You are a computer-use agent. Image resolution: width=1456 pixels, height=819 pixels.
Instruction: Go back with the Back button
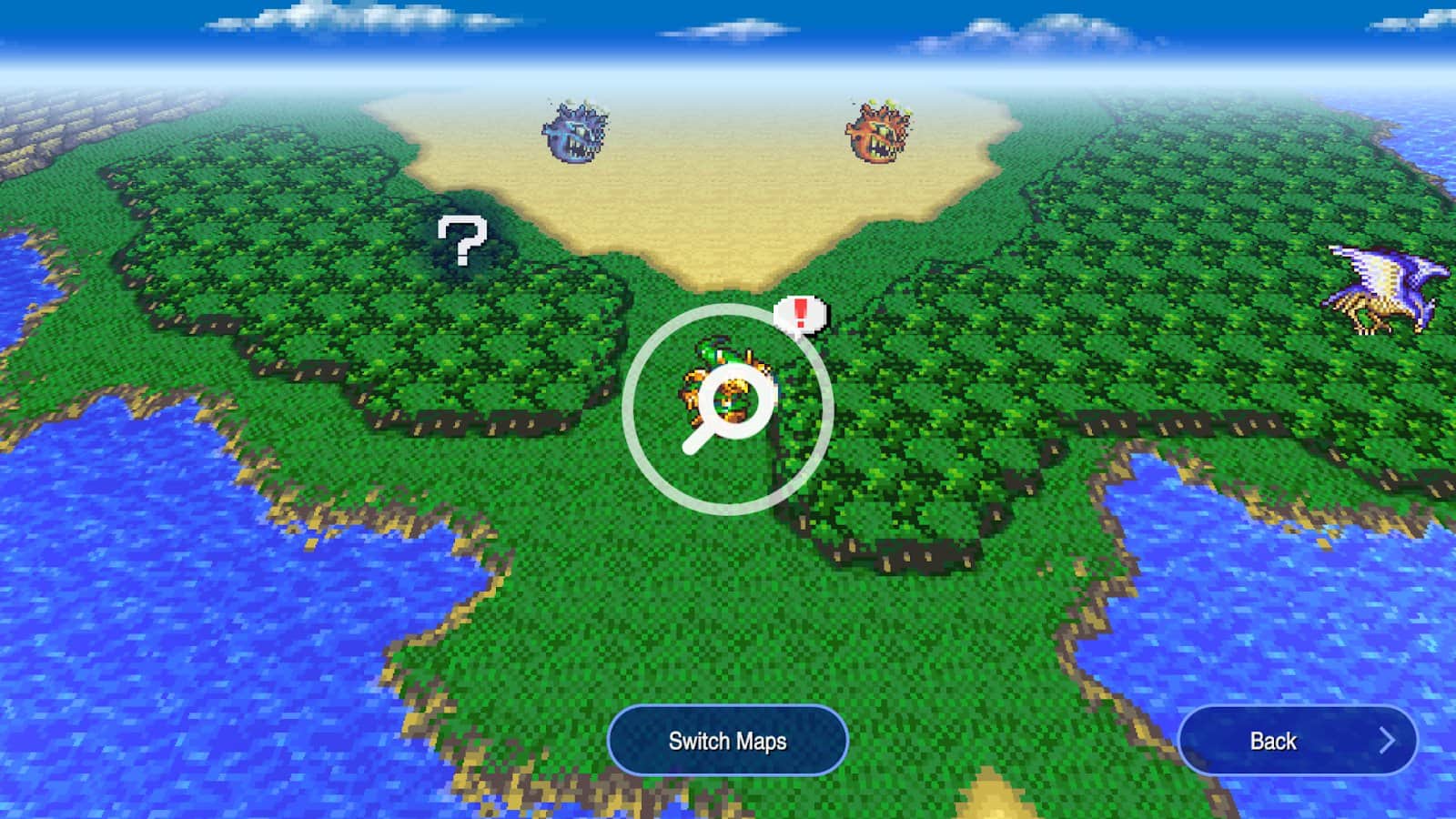click(x=1297, y=741)
